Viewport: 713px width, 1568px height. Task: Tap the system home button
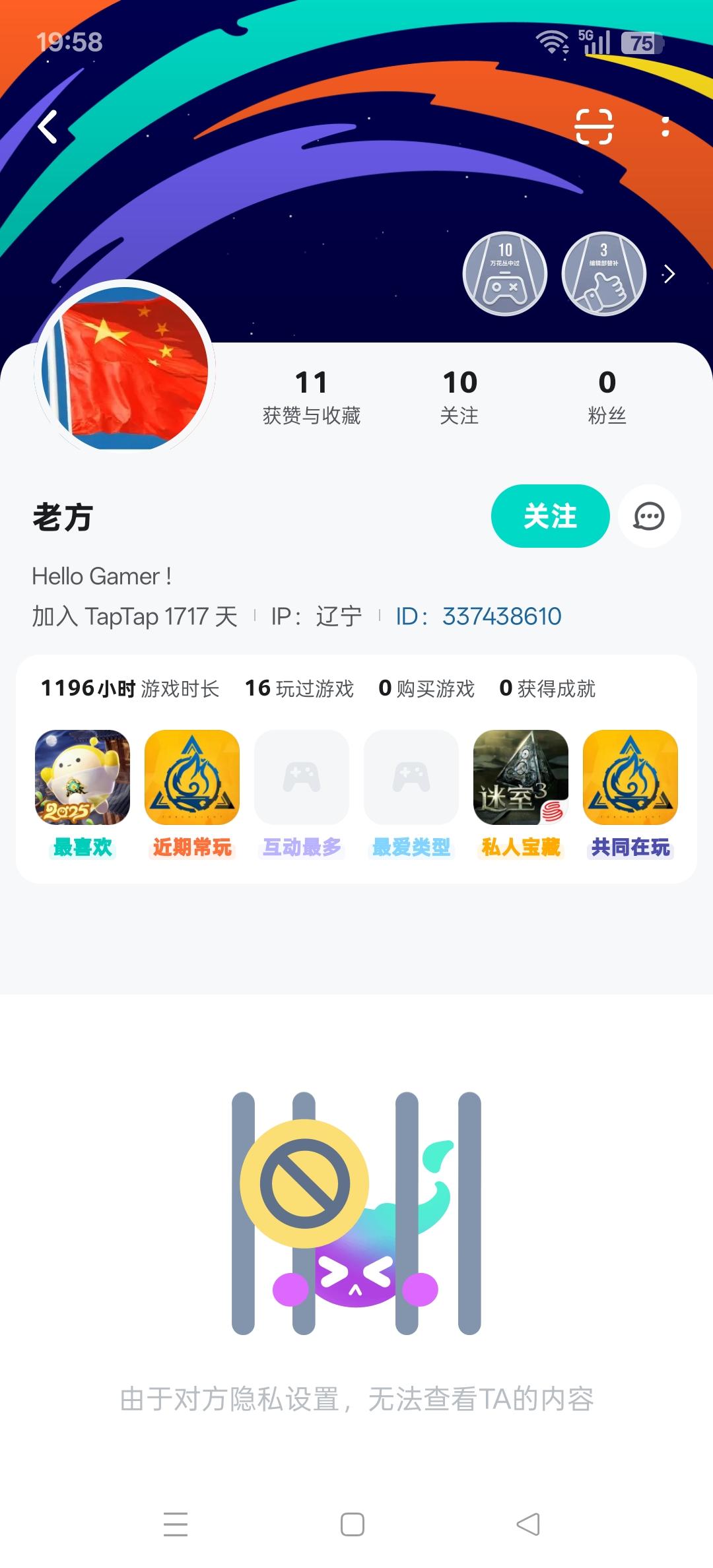353,1524
